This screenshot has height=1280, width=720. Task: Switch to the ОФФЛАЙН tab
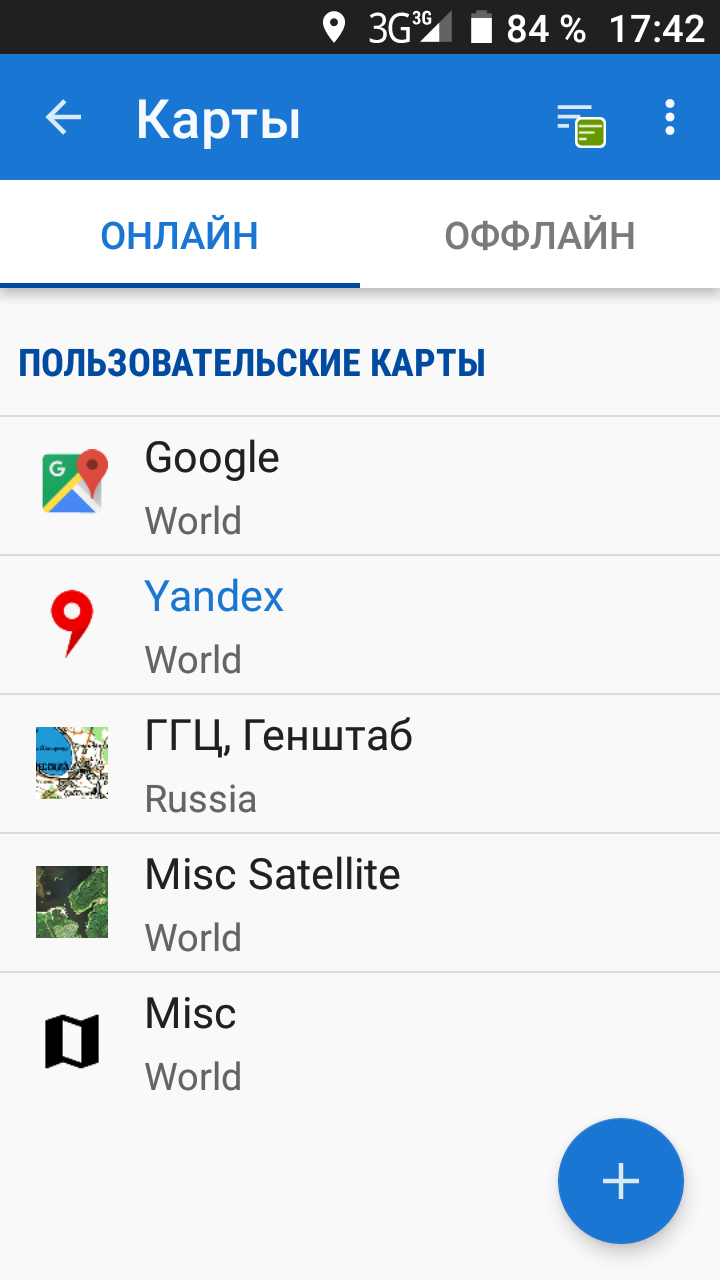pyautogui.click(x=540, y=236)
